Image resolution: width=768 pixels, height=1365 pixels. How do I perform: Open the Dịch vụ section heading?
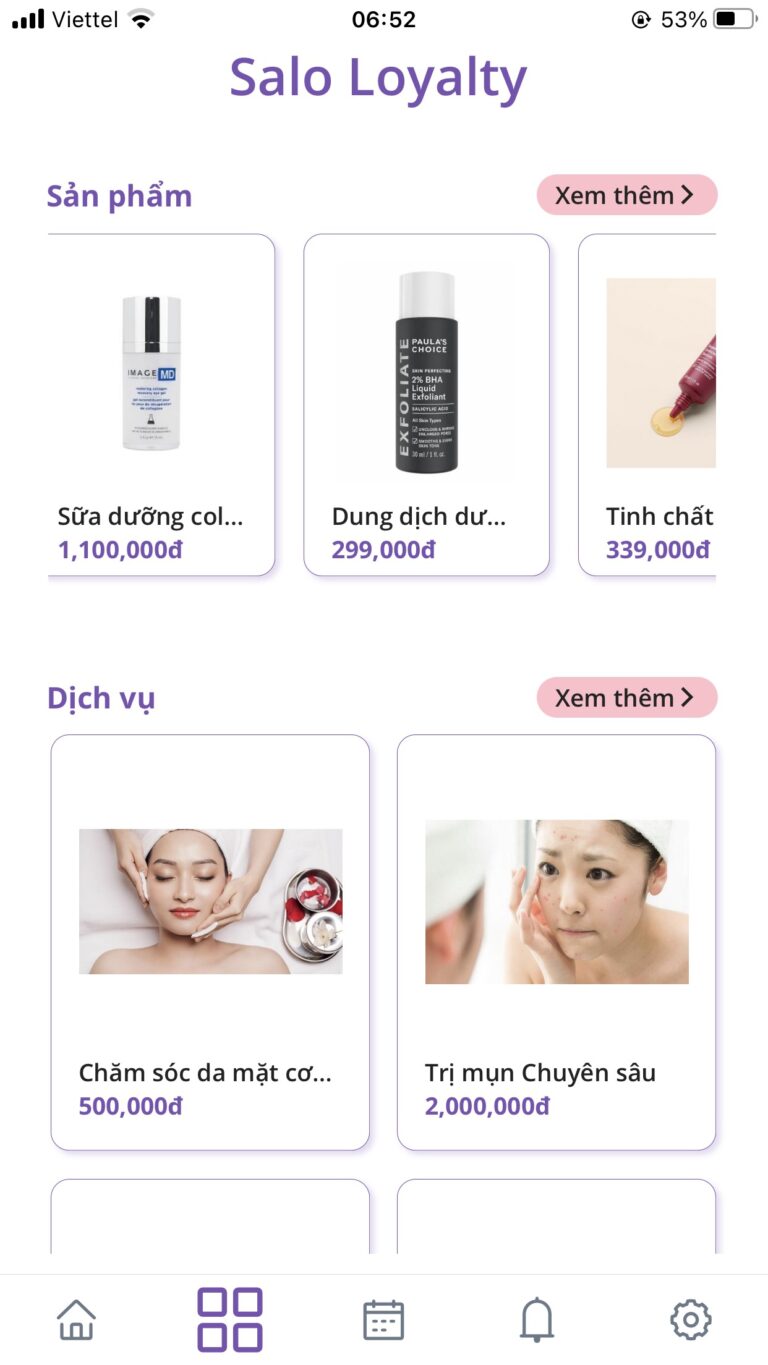click(100, 697)
